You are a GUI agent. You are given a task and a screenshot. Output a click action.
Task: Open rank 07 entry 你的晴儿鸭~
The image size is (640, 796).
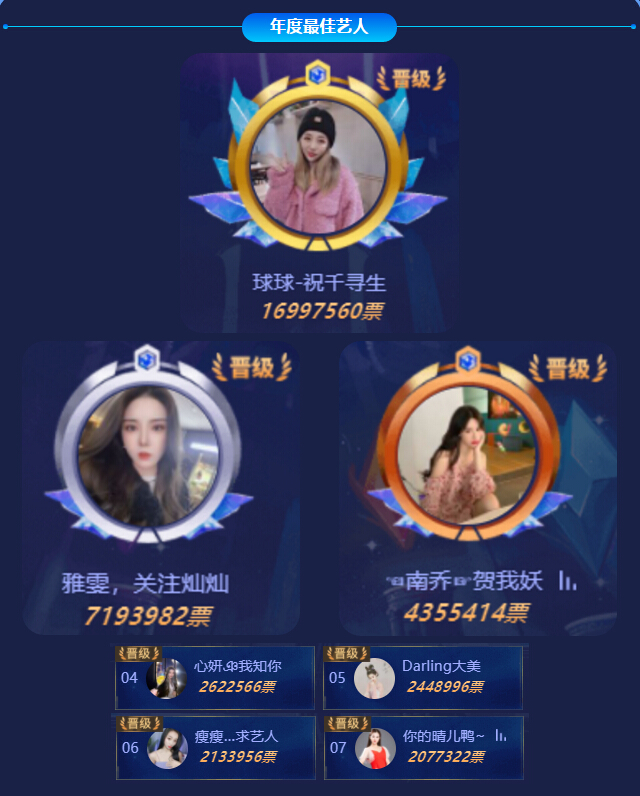coord(422,747)
